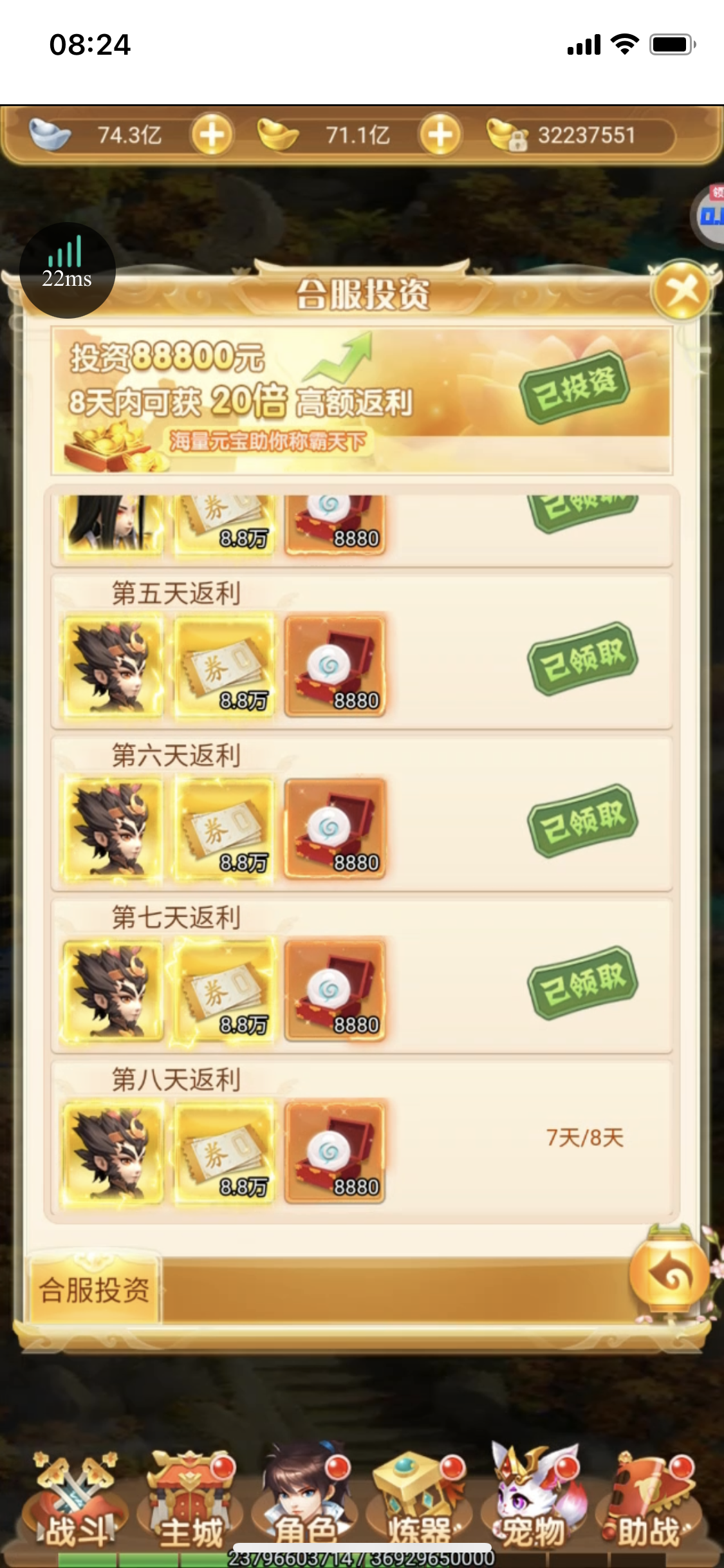Inspect the 8.8万 voucher in 第七天返利
This screenshot has height=1568, width=724.
point(223,990)
